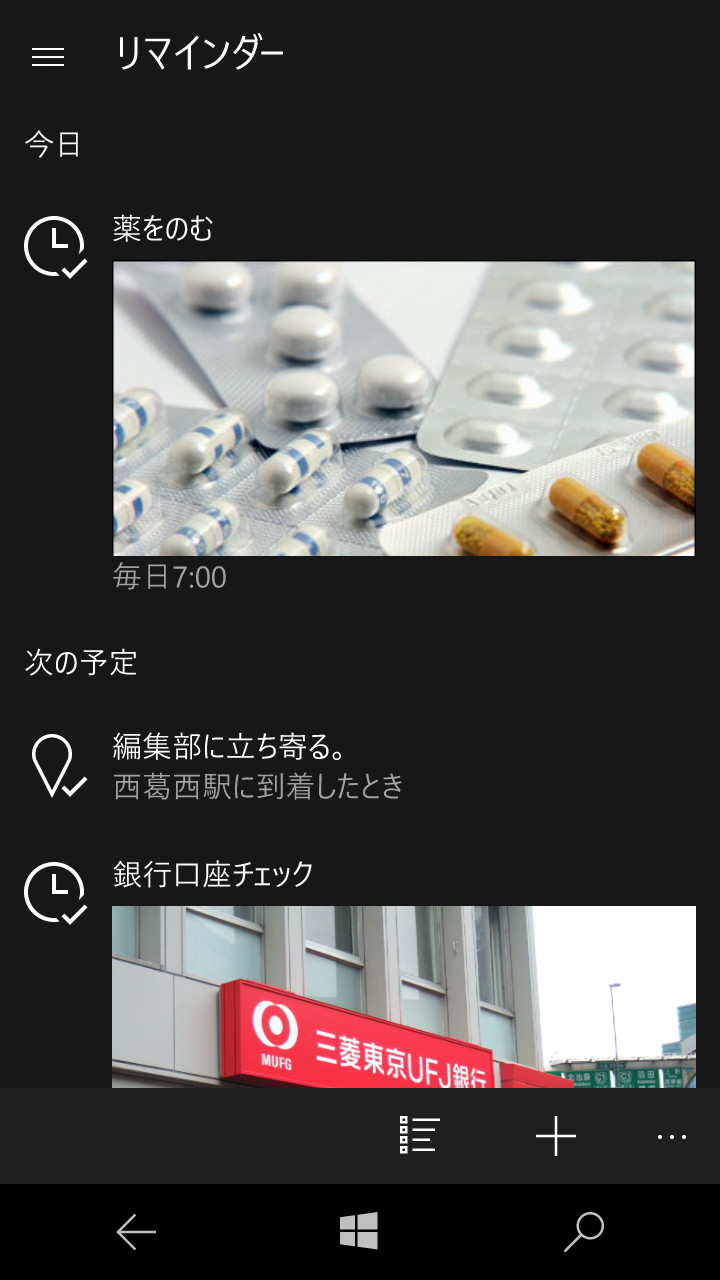Open the hamburger navigation menu
The image size is (720, 1280).
click(x=46, y=56)
